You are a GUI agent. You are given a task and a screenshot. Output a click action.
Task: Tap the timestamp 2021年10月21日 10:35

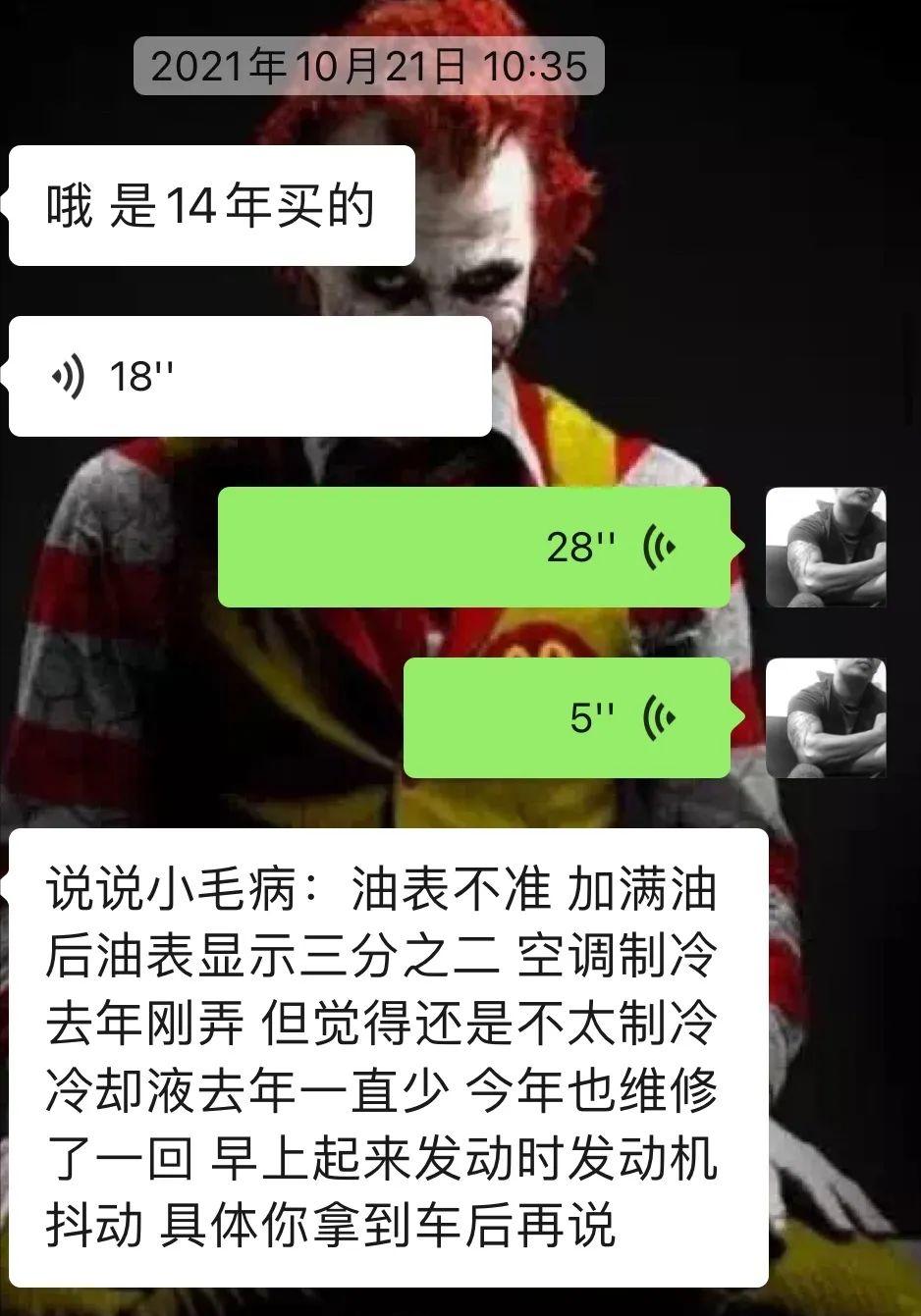click(373, 68)
